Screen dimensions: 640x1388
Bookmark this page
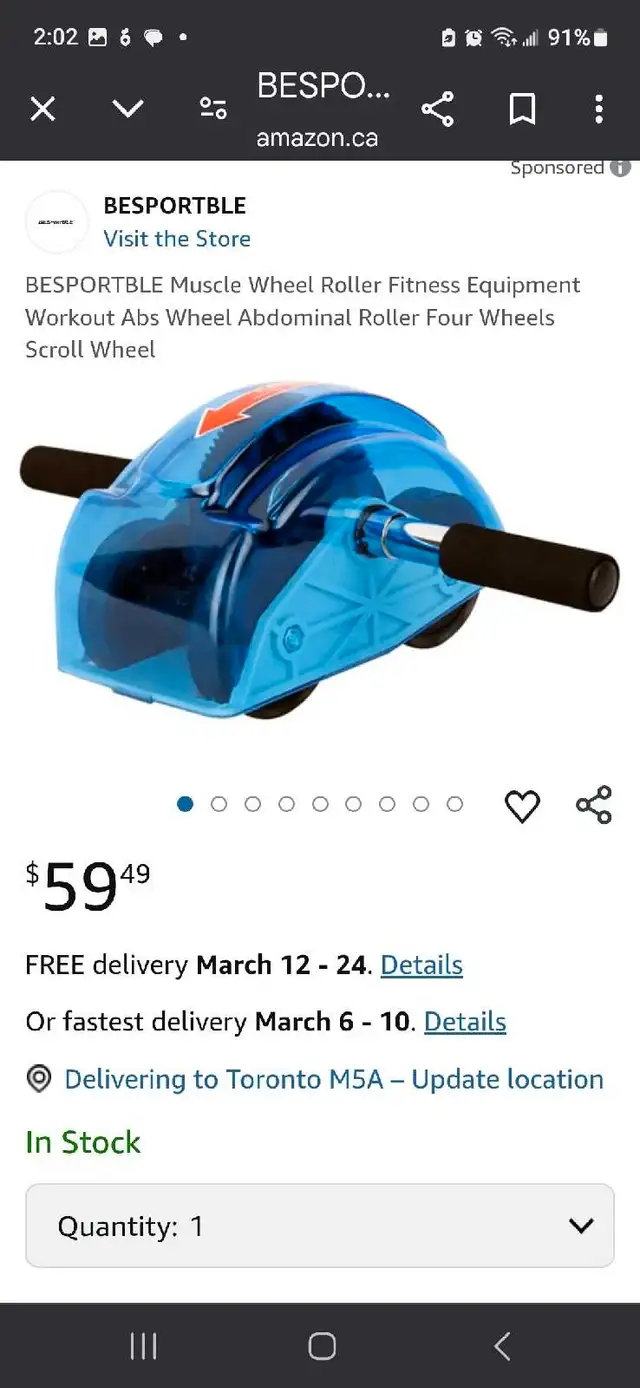coord(522,108)
